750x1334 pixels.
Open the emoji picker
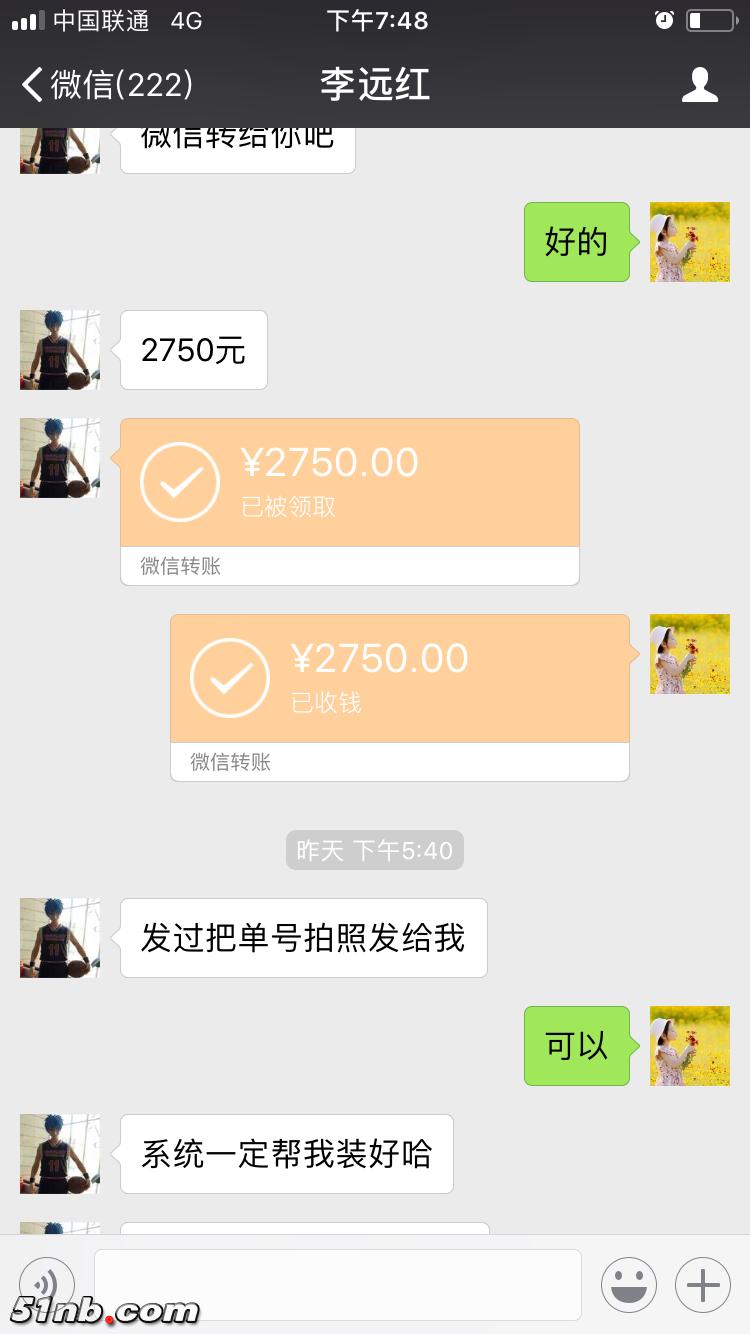point(628,1284)
